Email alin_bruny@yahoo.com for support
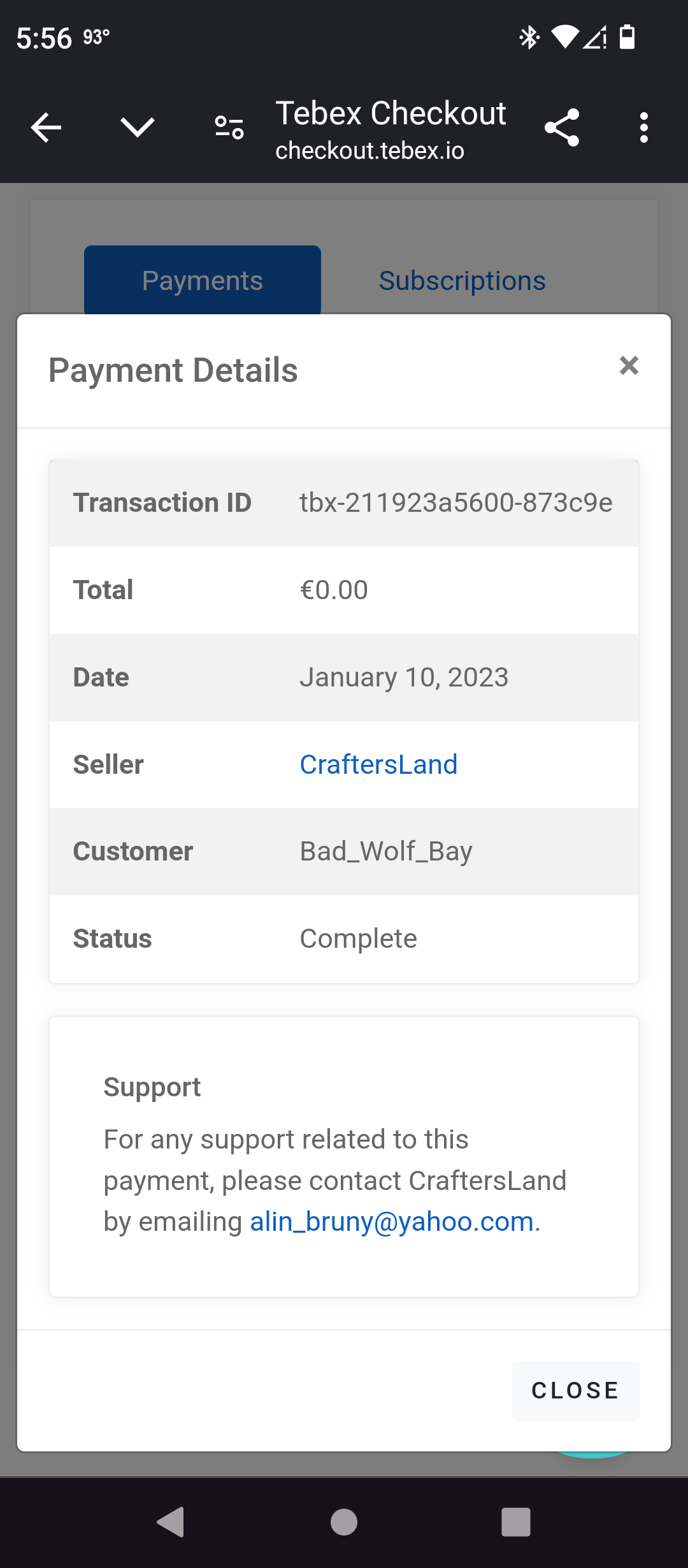Viewport: 688px width, 1568px height. click(x=391, y=1221)
